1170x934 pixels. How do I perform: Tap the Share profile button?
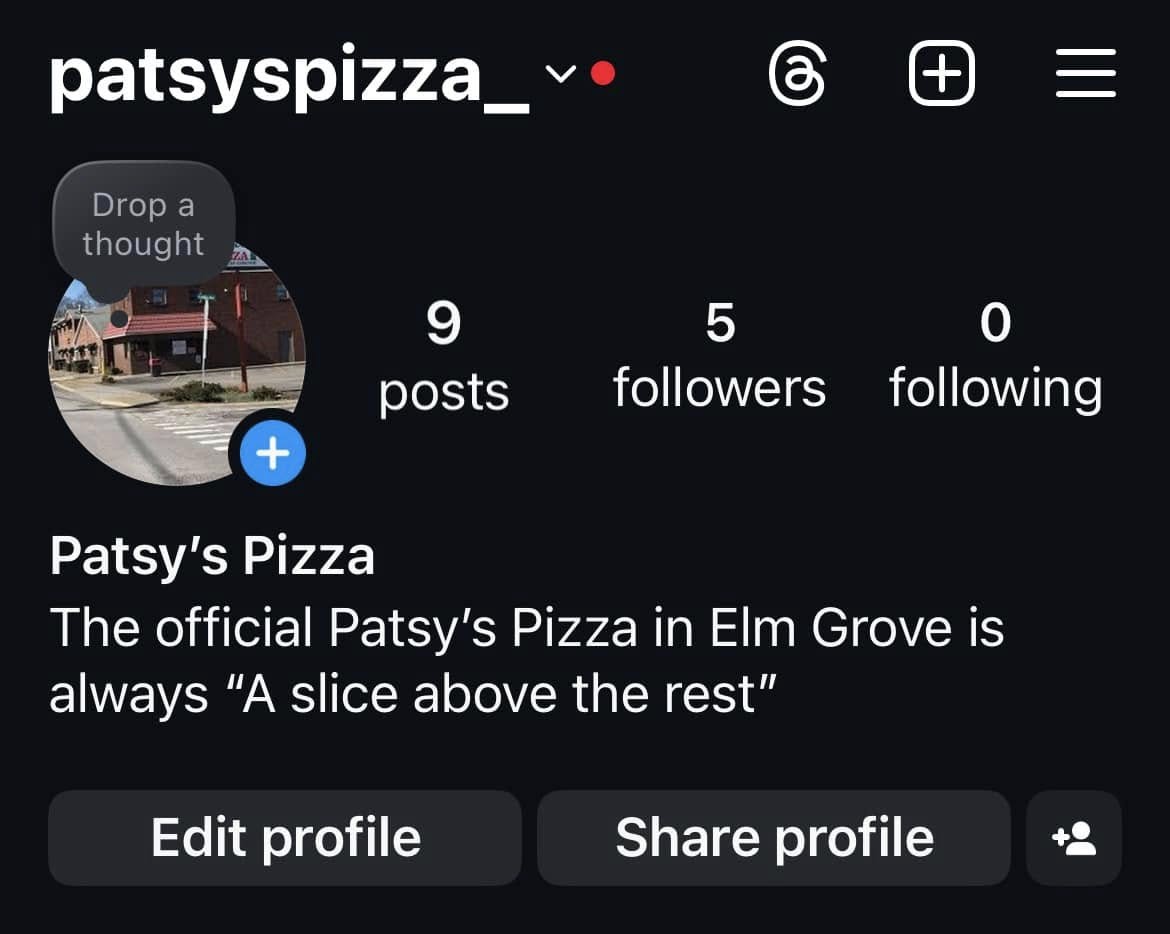click(774, 838)
